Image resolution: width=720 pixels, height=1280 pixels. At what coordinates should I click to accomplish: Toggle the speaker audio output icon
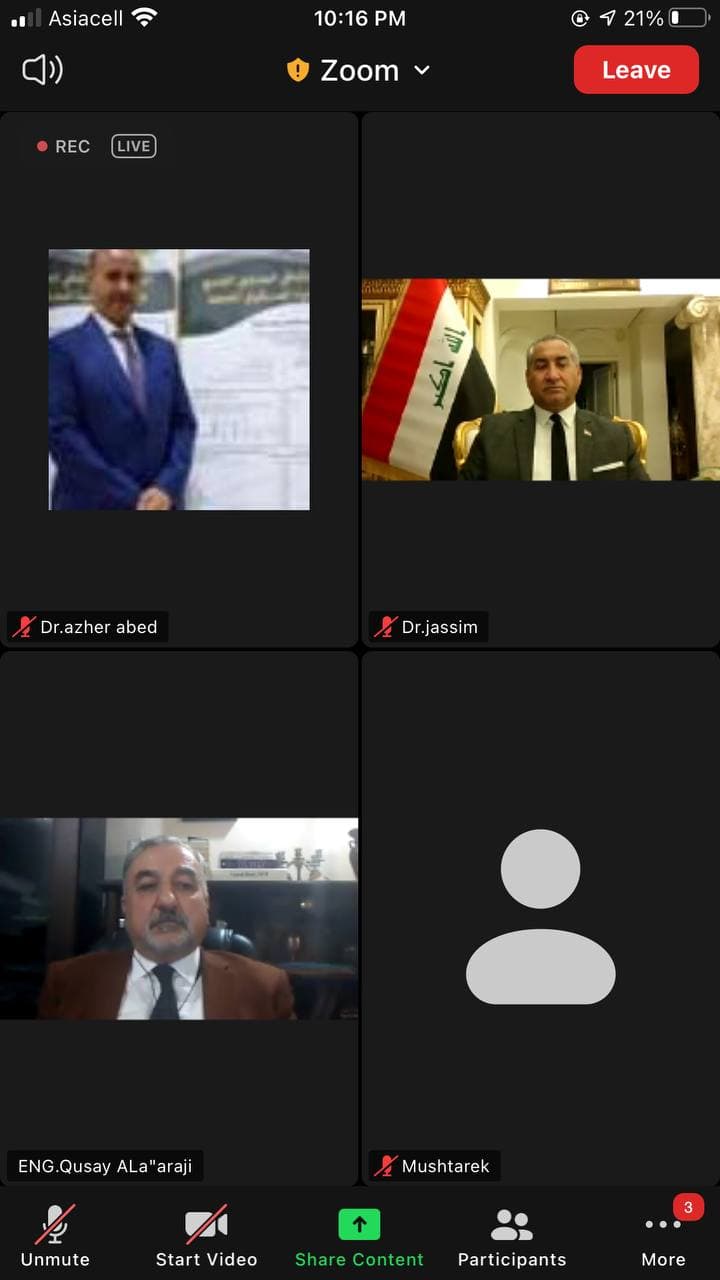[x=42, y=69]
